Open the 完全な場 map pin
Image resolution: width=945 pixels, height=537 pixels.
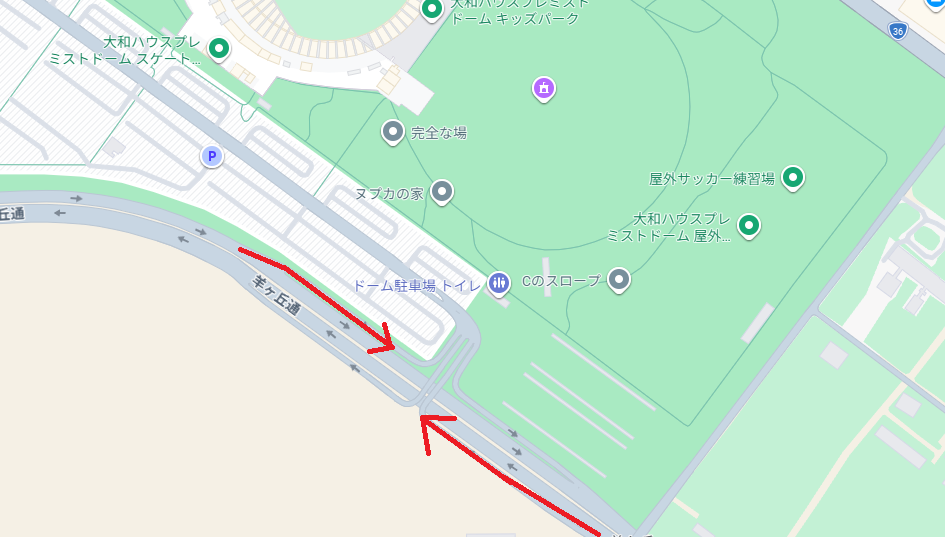click(x=394, y=131)
